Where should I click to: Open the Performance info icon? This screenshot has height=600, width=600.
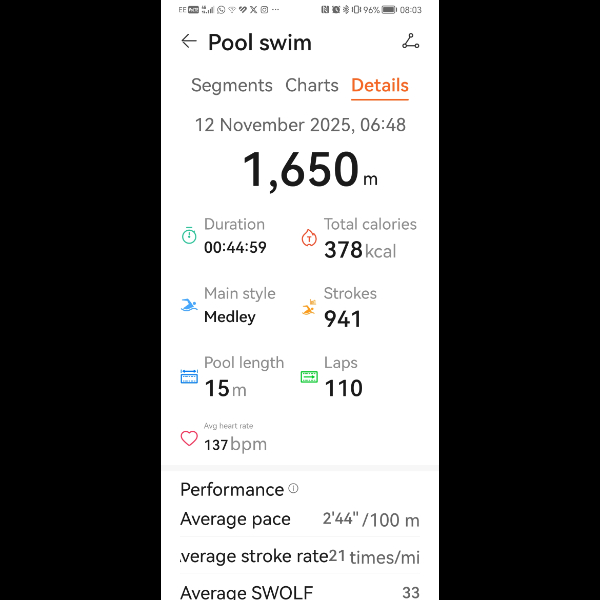pos(293,489)
